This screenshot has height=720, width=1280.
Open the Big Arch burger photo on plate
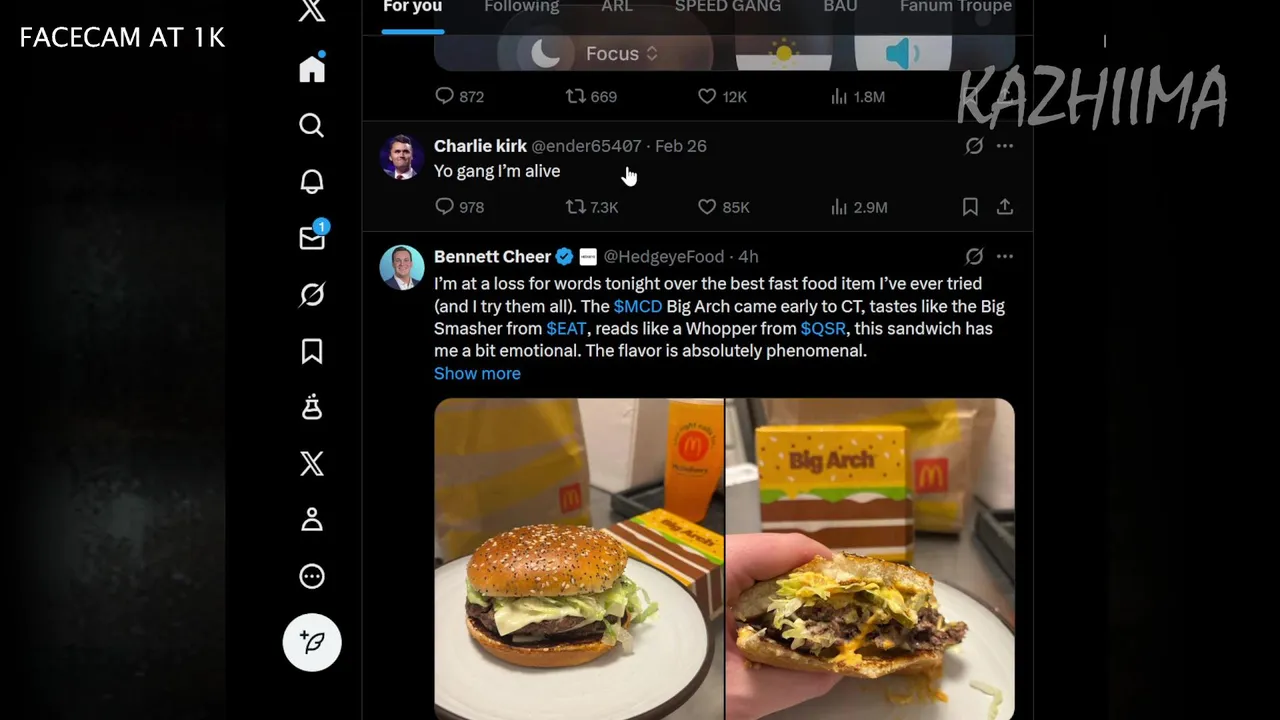[x=578, y=558]
